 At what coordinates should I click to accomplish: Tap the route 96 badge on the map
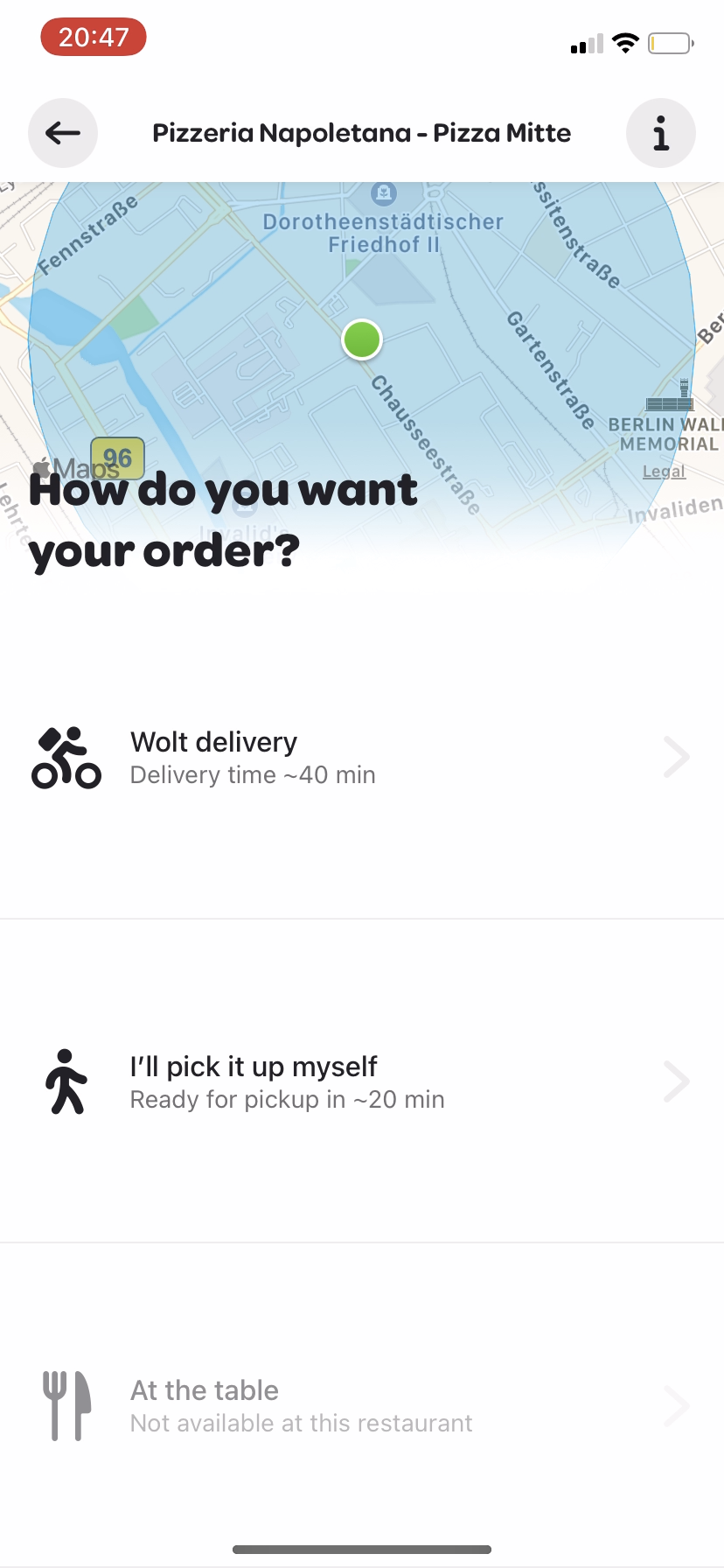click(118, 457)
